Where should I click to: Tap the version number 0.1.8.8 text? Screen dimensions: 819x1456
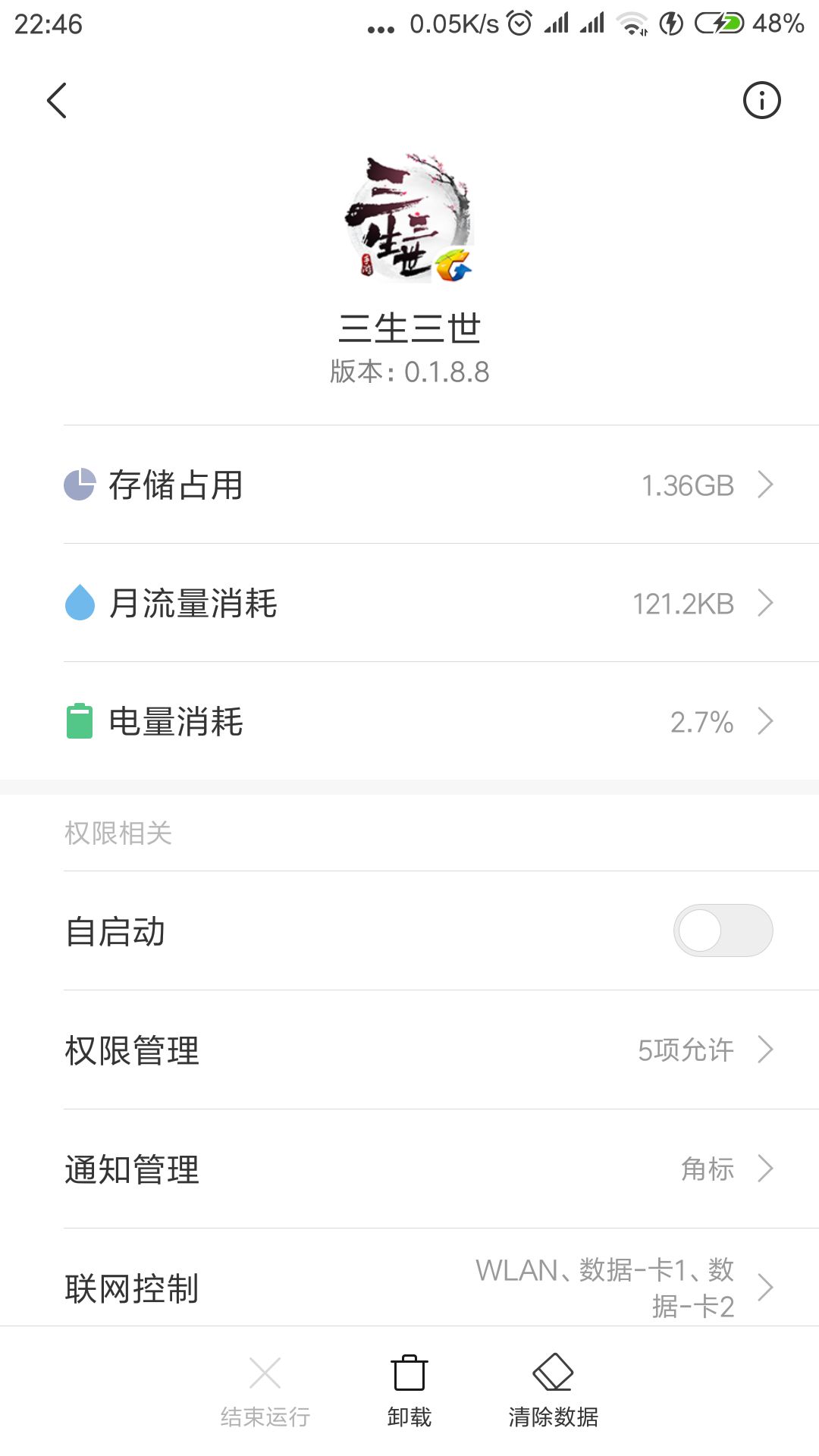pyautogui.click(x=409, y=372)
